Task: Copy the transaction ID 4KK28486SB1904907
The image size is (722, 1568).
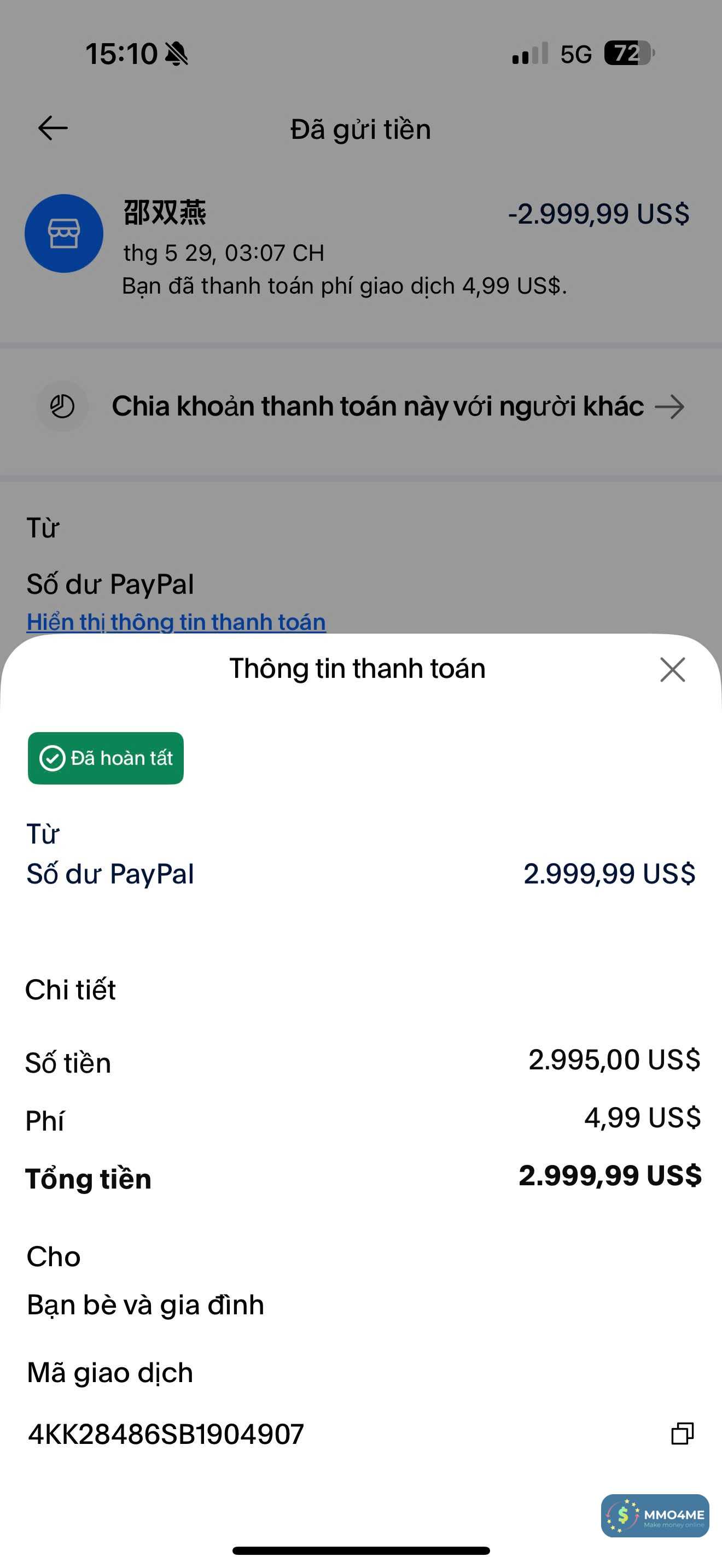Action: point(682,1434)
